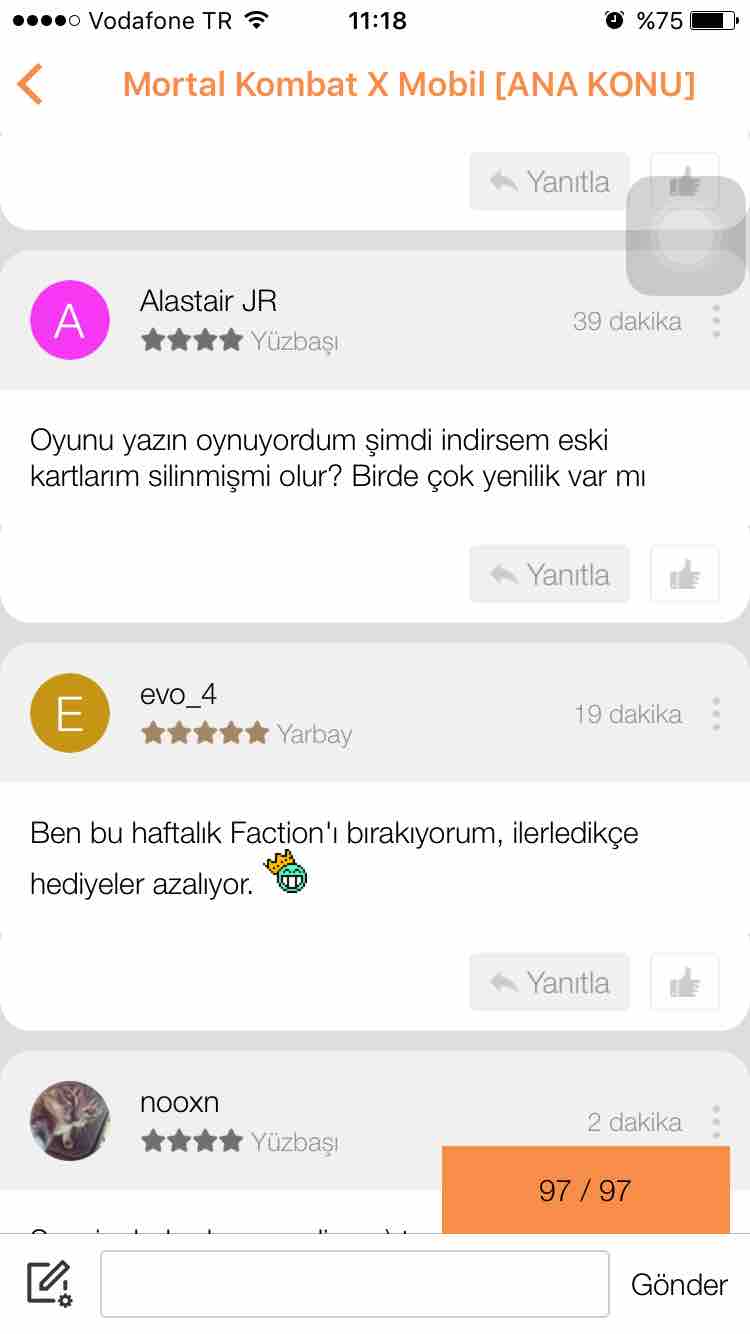Open evo_4's profile avatar
Viewport: 750px width, 1334px height.
click(70, 713)
